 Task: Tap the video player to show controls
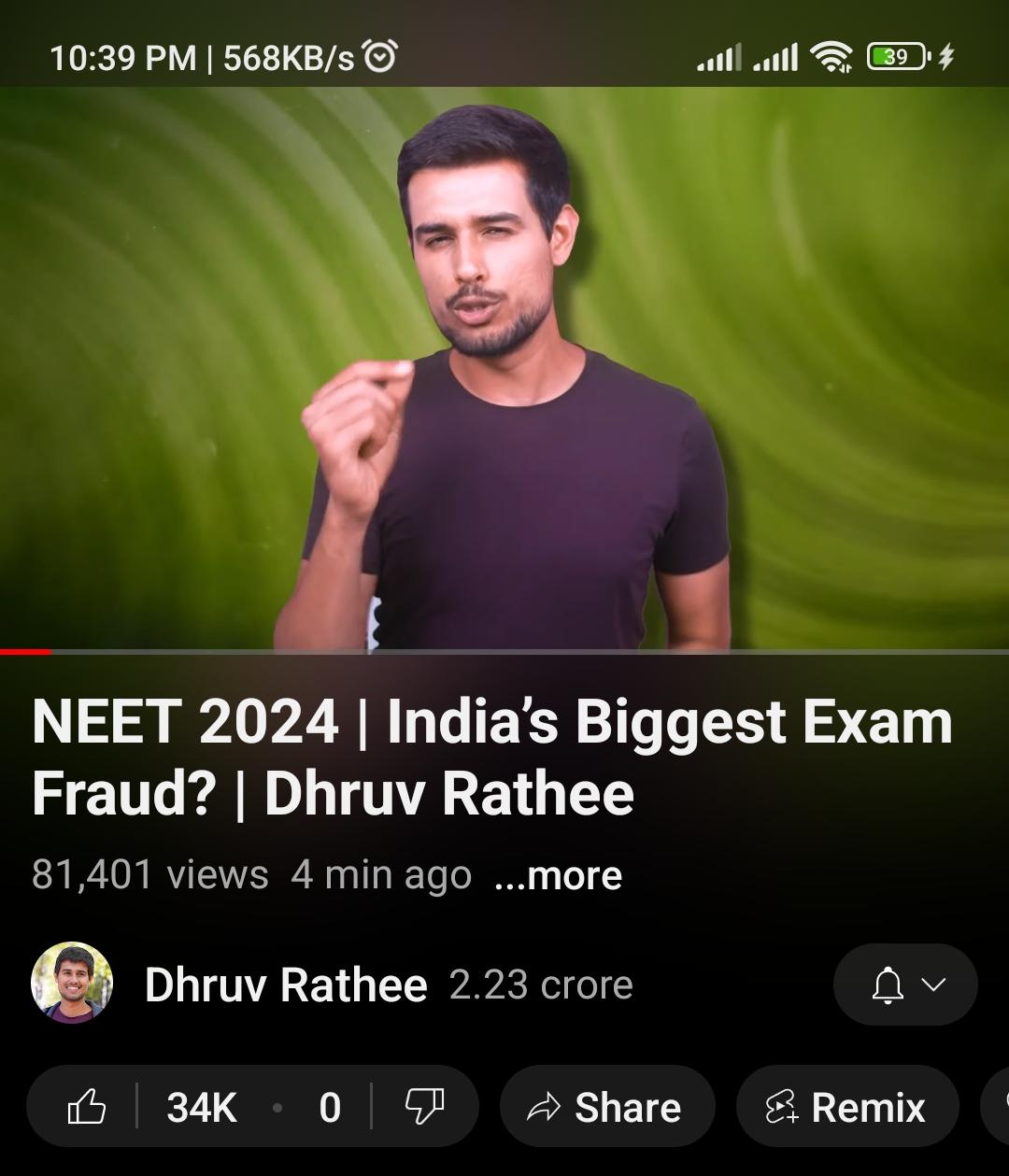[504, 368]
